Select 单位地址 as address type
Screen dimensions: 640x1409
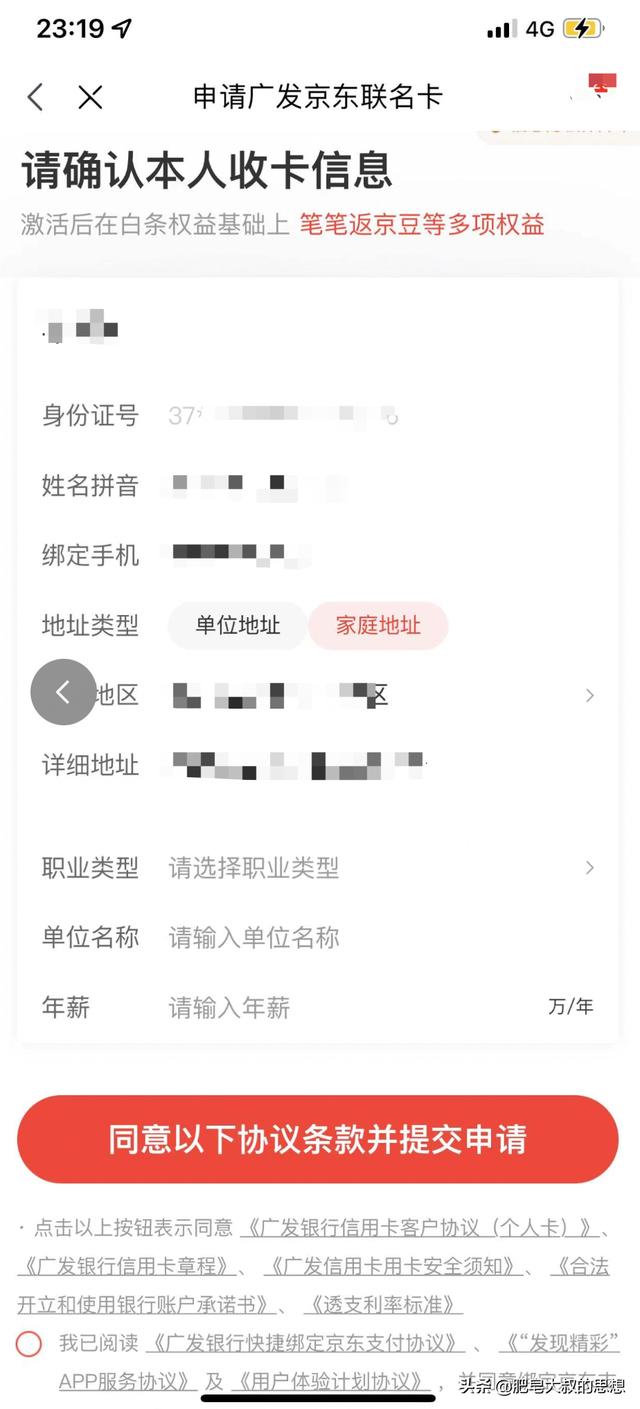[237, 626]
